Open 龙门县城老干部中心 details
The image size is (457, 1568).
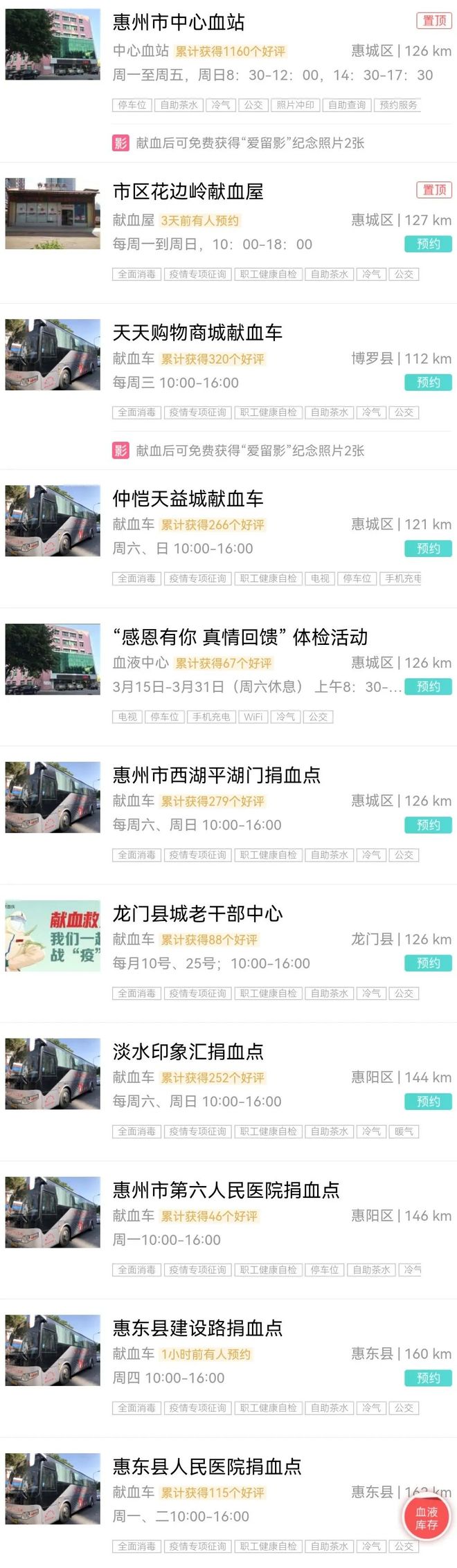(197, 914)
